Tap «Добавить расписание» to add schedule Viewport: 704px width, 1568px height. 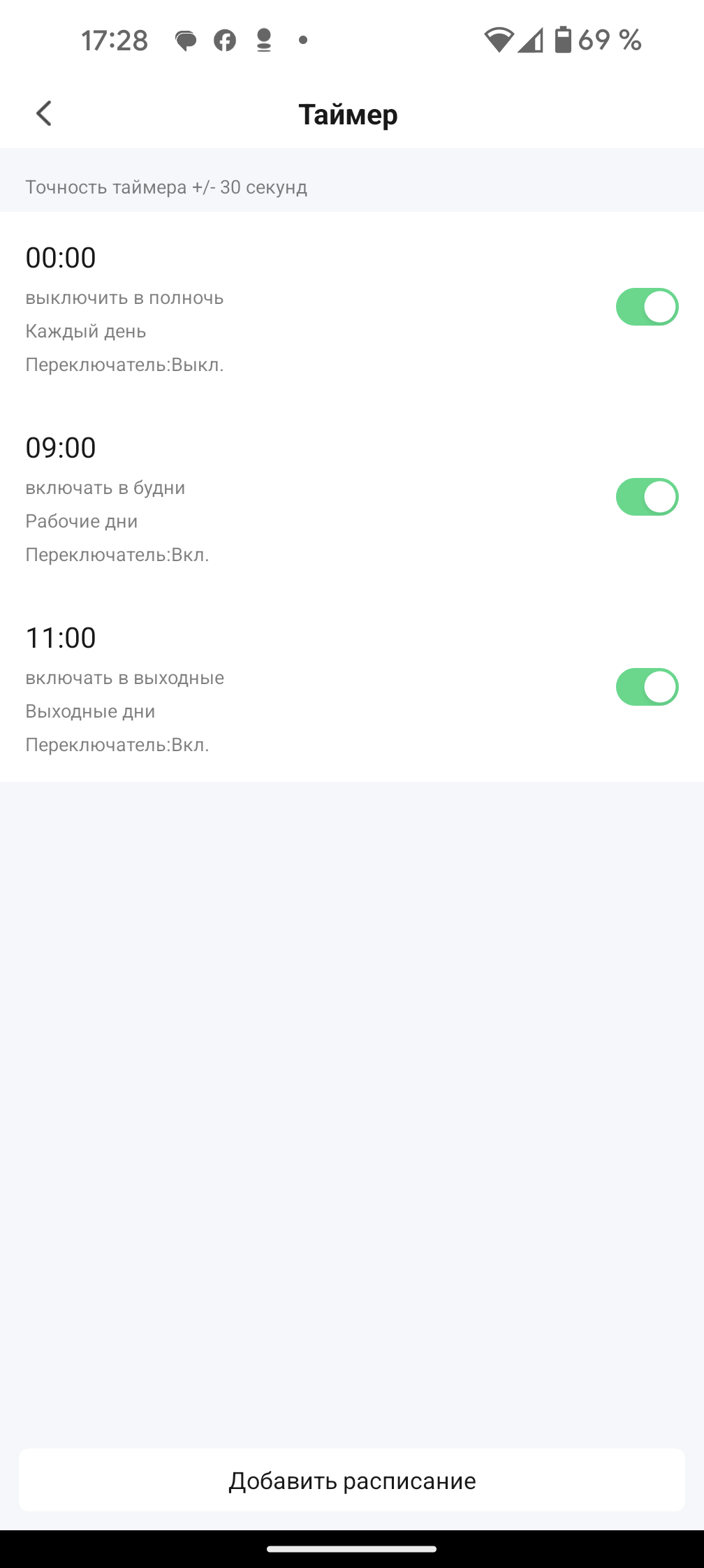click(x=352, y=1480)
